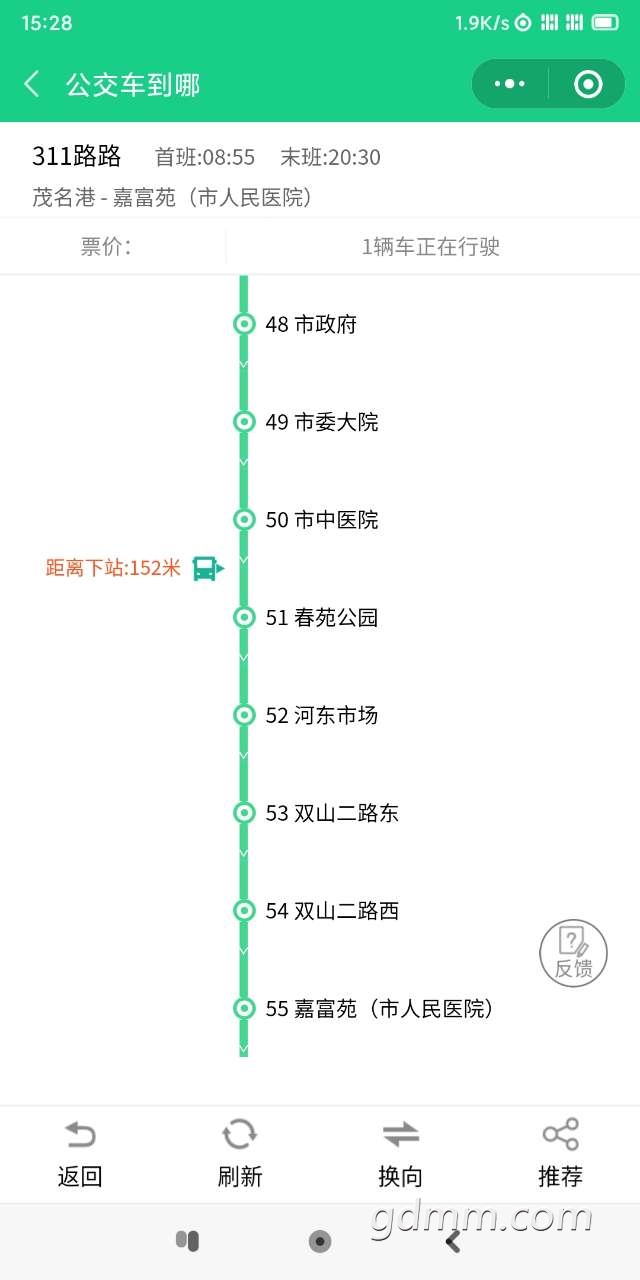Select stop 54 双山二路西
This screenshot has height=1280, width=640.
click(x=331, y=911)
